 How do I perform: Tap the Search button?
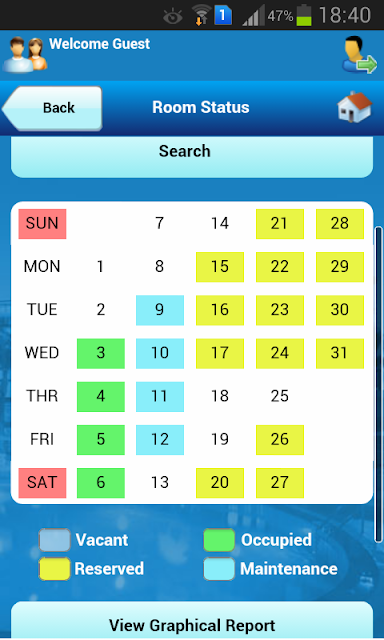192,156
